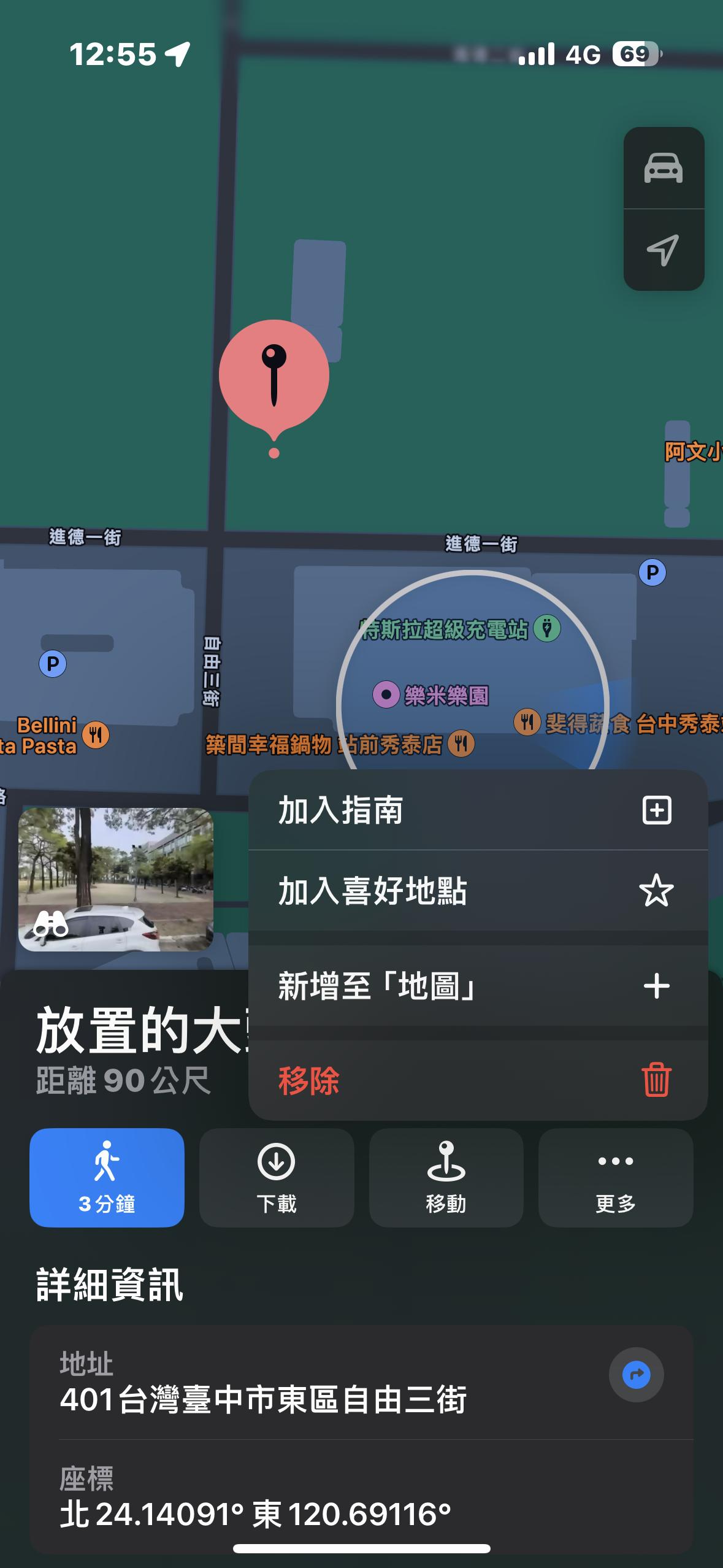
Task: Open Bellini Pasta restaurant marker
Action: point(96,734)
